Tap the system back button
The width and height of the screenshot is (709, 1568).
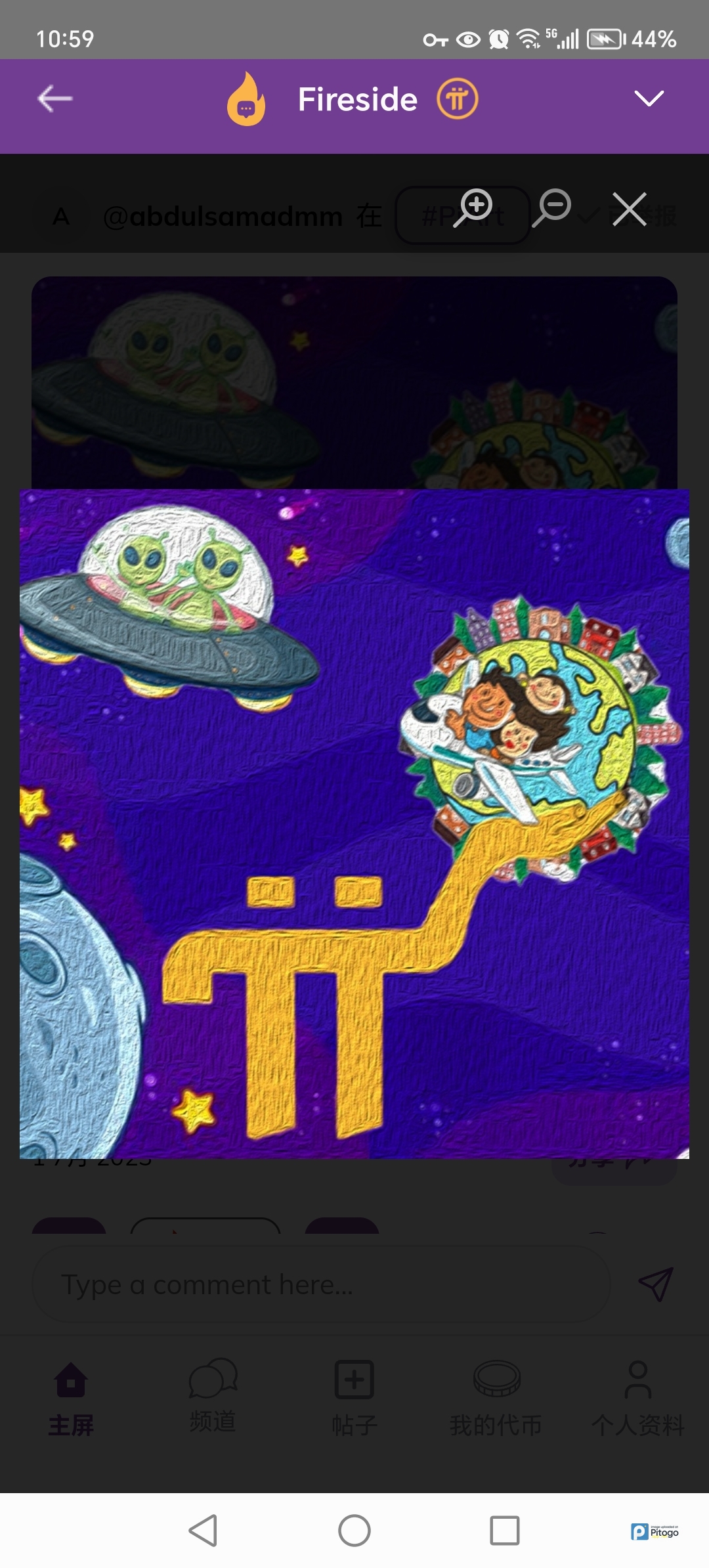point(203,1531)
